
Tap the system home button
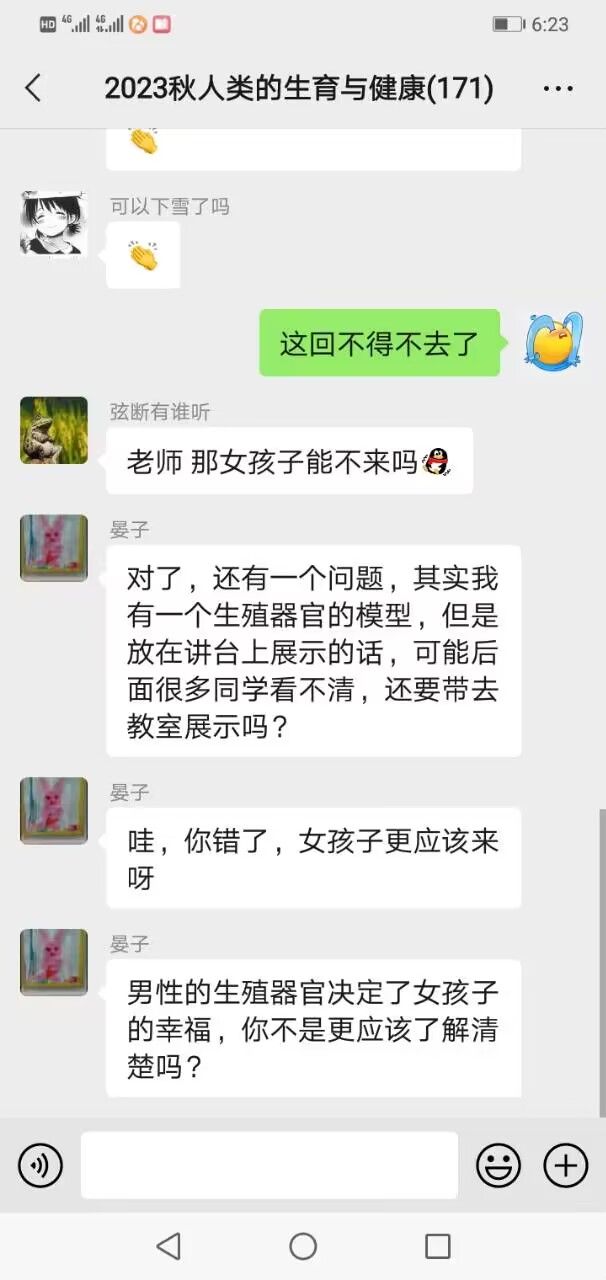point(303,1246)
